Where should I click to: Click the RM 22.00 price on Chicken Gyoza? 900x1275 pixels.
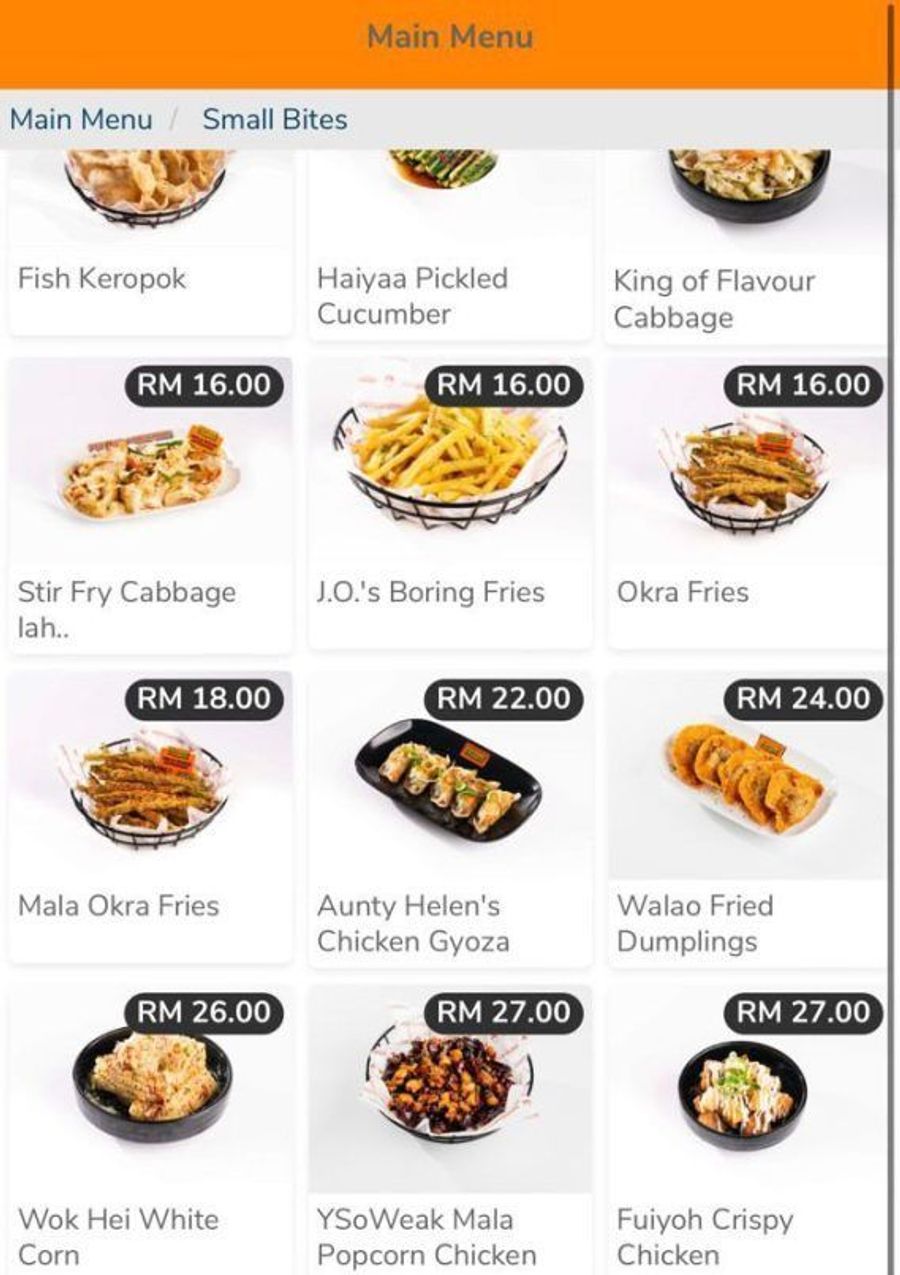click(x=502, y=698)
